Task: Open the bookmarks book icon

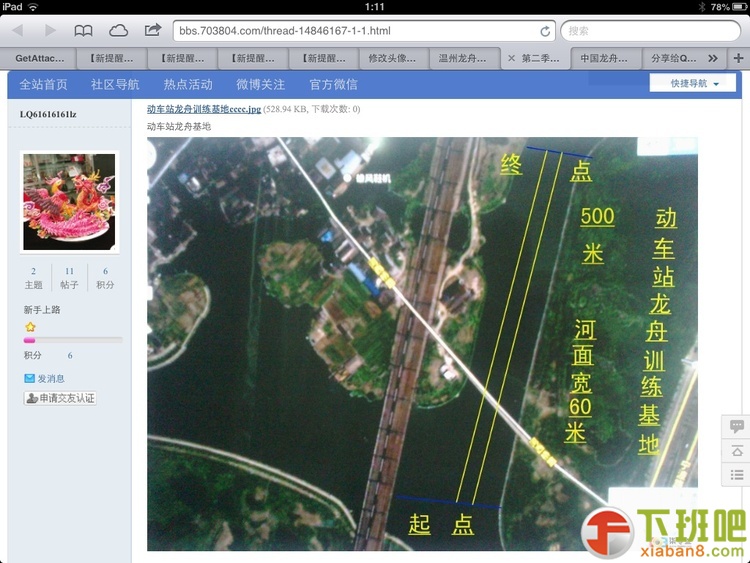Action: (84, 31)
